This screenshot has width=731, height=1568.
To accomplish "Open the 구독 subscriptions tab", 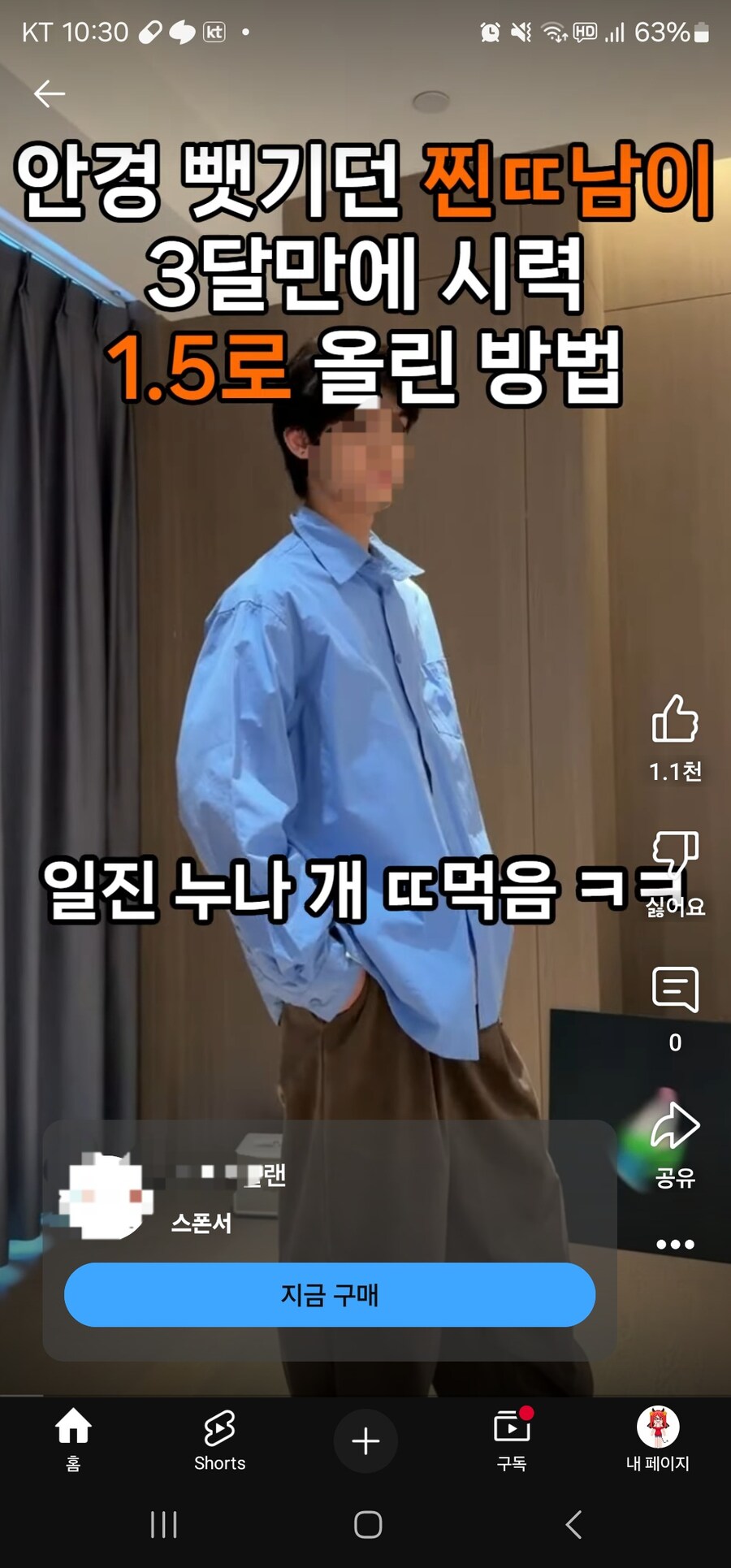I will 512,1441.
